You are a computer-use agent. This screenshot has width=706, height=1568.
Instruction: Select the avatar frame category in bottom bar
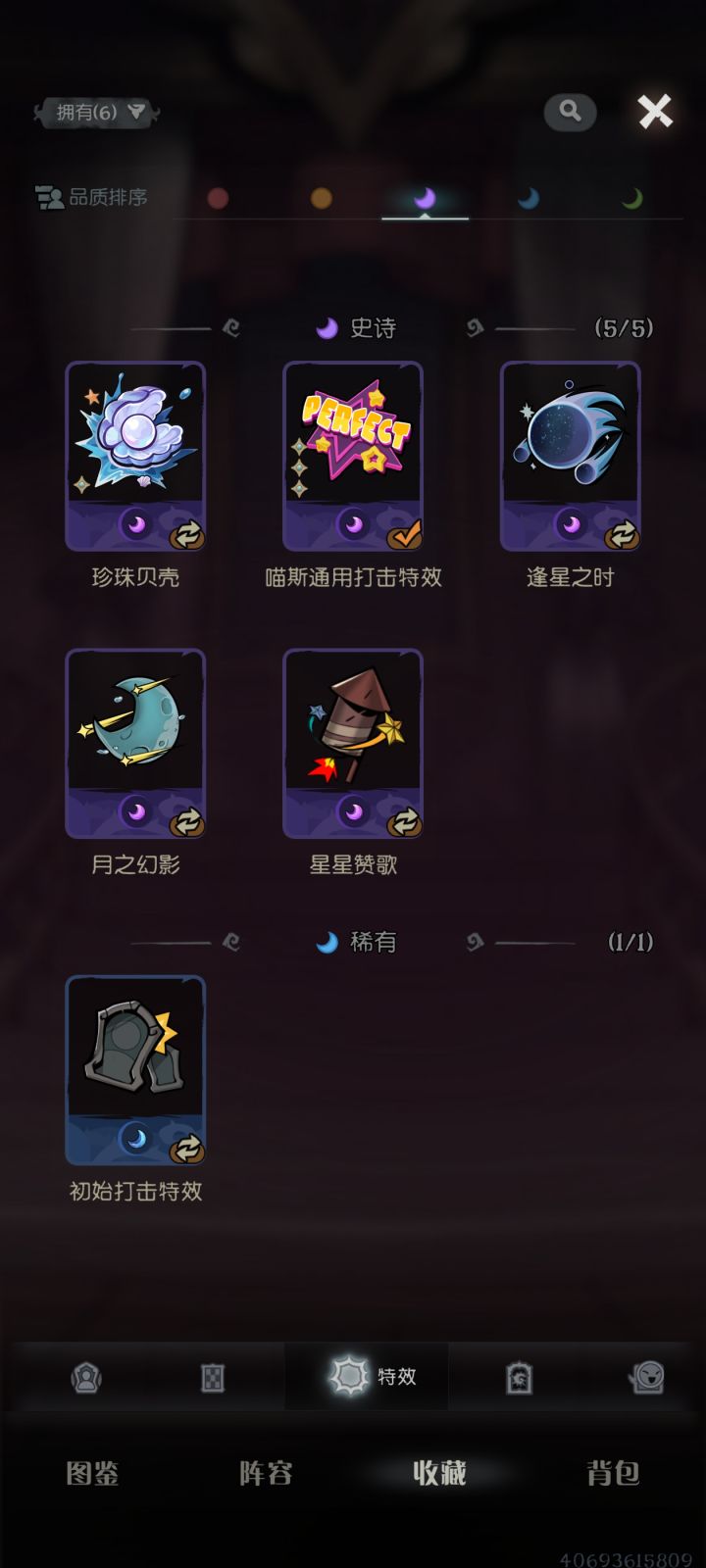point(86,1376)
